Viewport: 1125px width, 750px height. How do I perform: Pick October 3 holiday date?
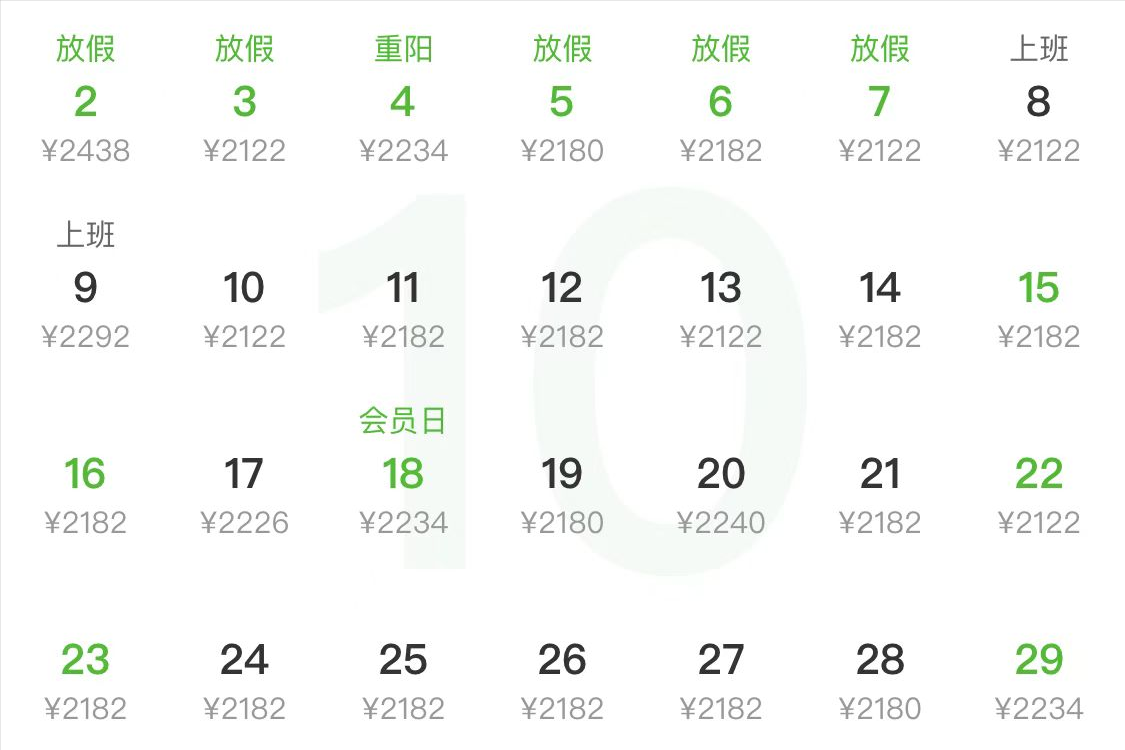pyautogui.click(x=244, y=102)
